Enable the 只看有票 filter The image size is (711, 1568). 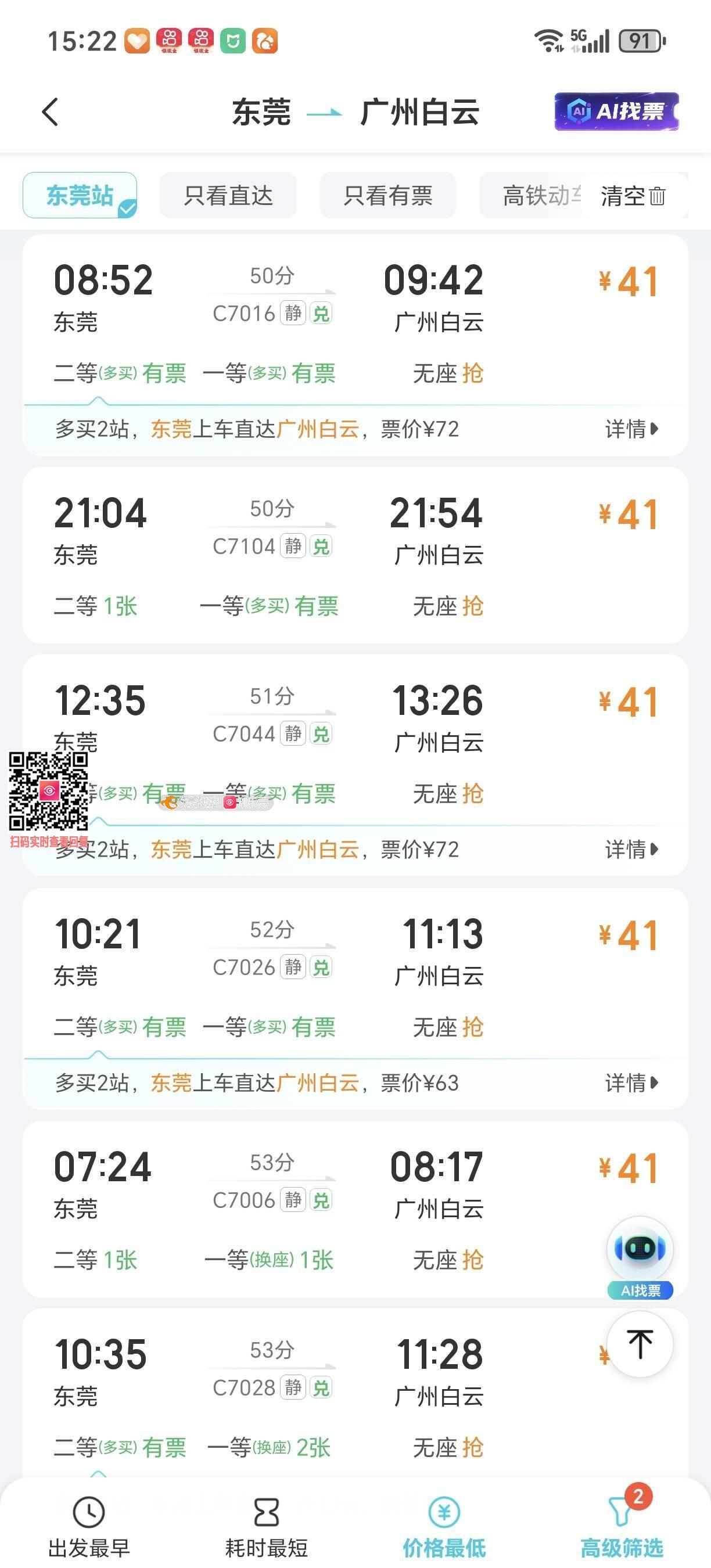pos(388,195)
